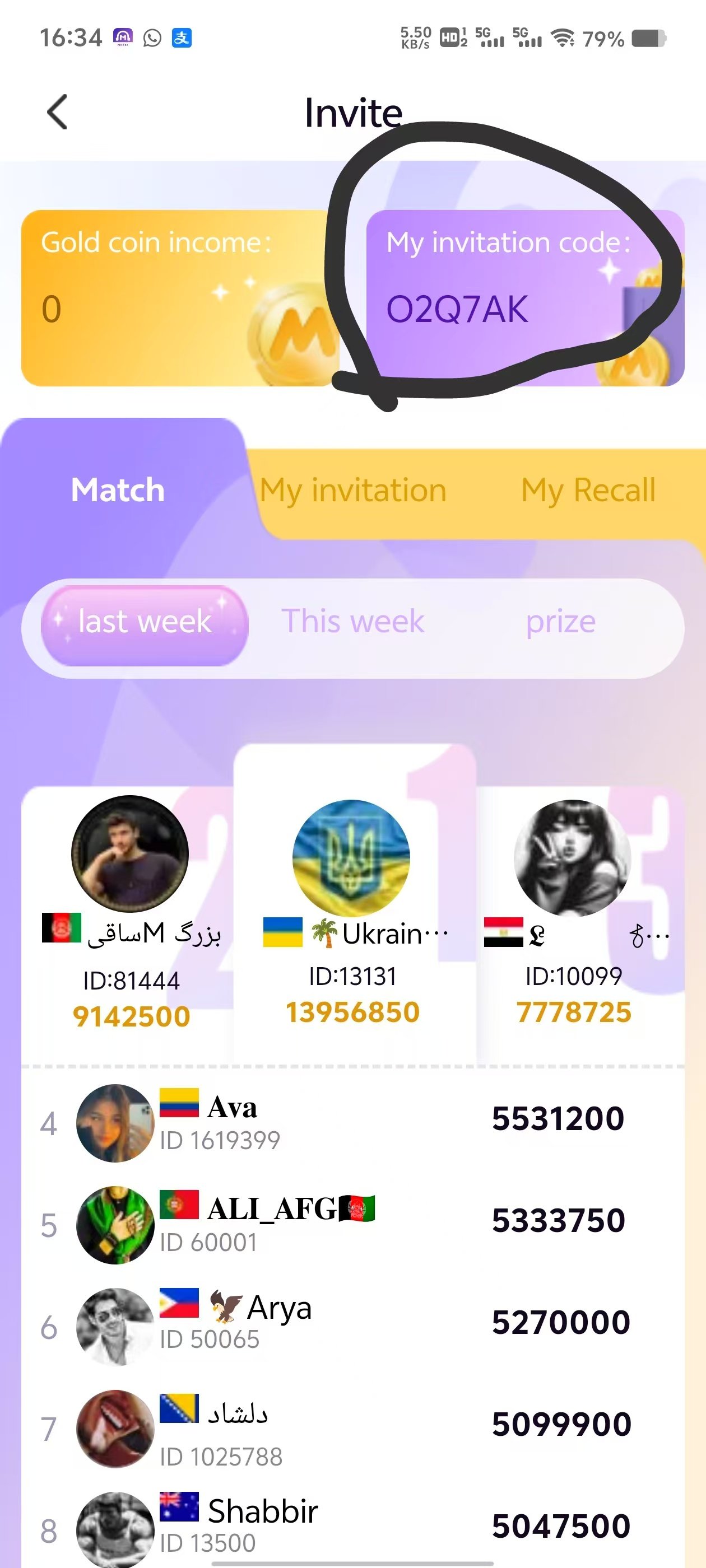Screen dimensions: 706x1568
Task: Open the Gold coin income card
Action: click(x=180, y=298)
